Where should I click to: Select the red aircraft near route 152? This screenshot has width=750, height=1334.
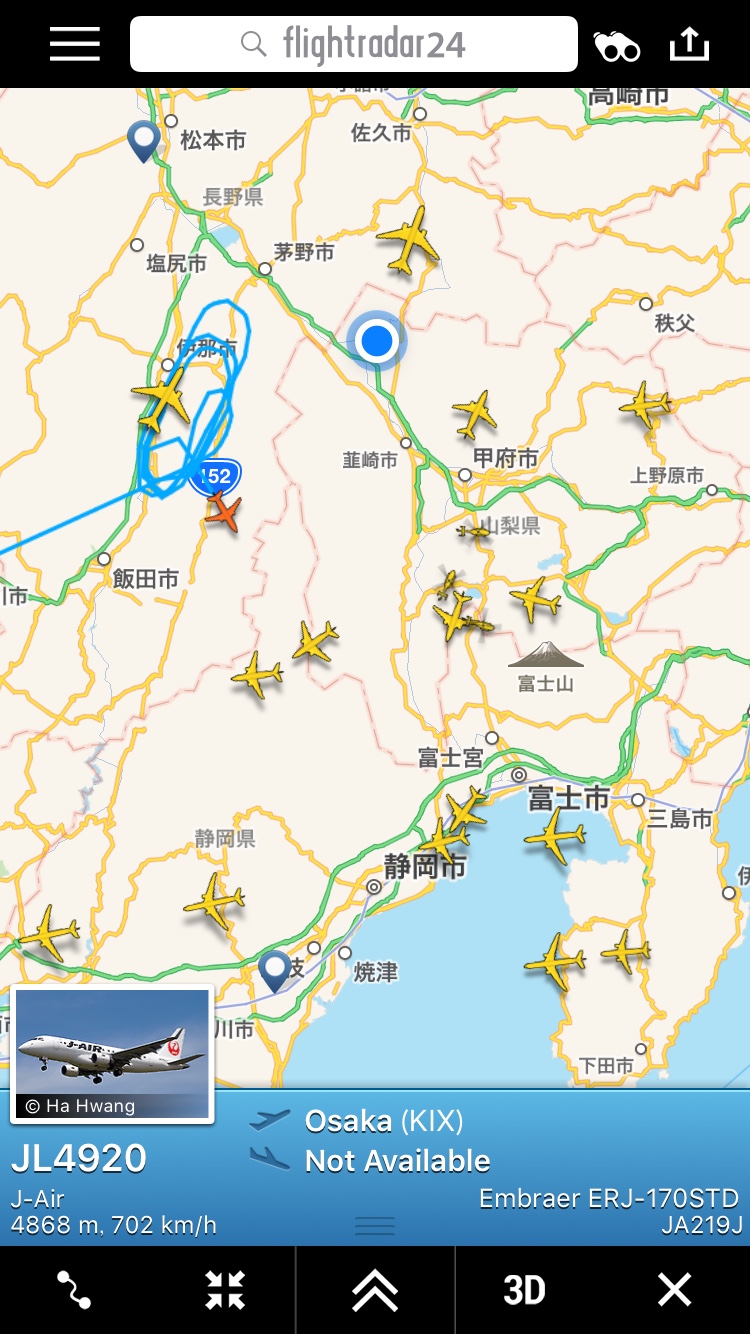224,513
